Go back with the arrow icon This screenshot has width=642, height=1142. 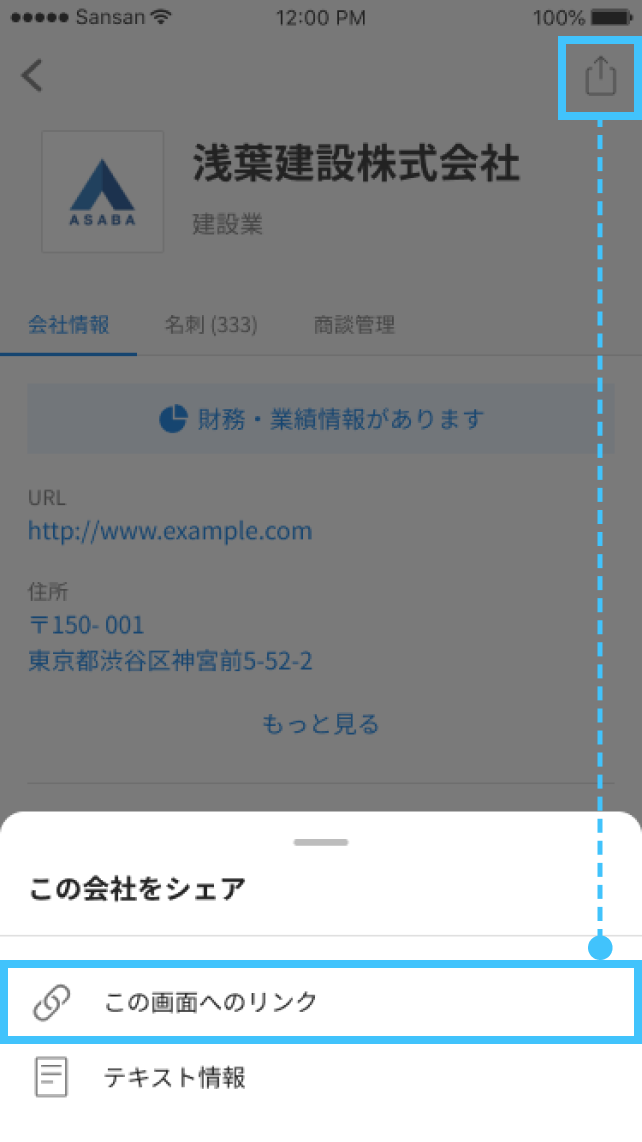[33, 75]
